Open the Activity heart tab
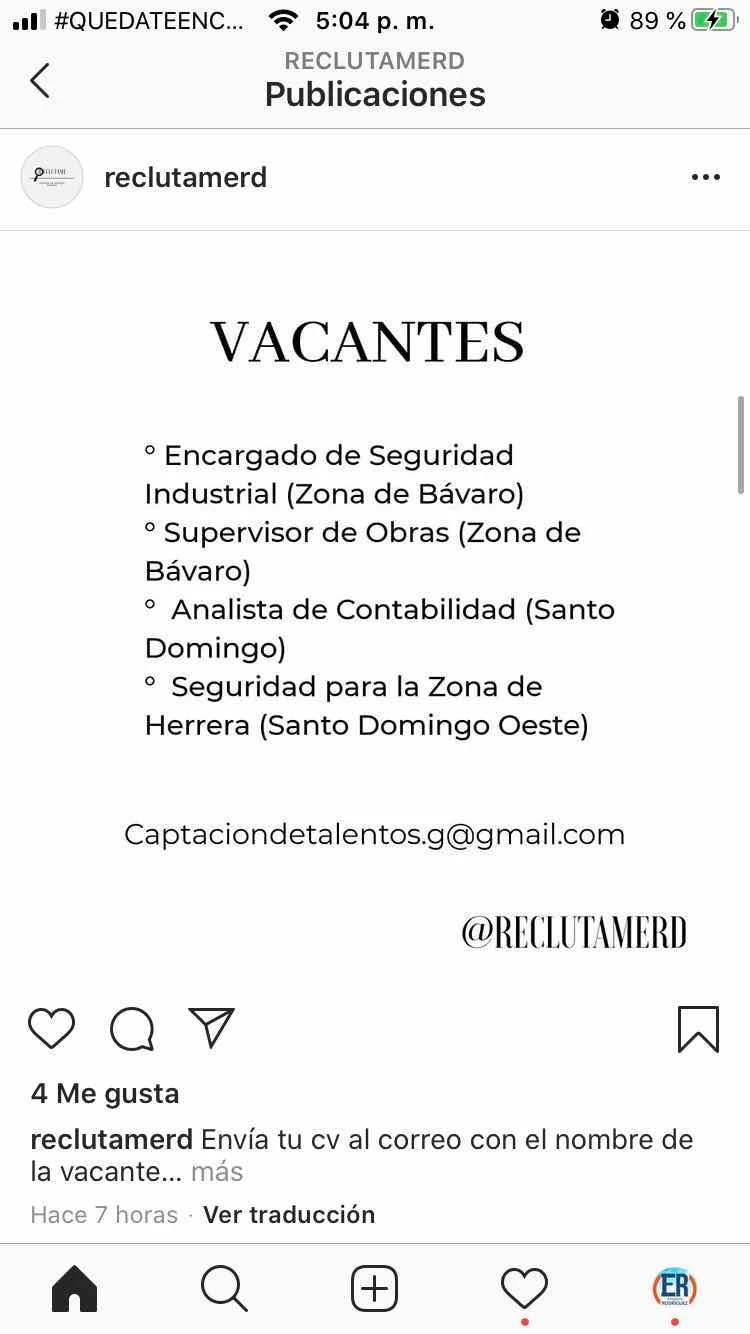 pyautogui.click(x=524, y=1289)
